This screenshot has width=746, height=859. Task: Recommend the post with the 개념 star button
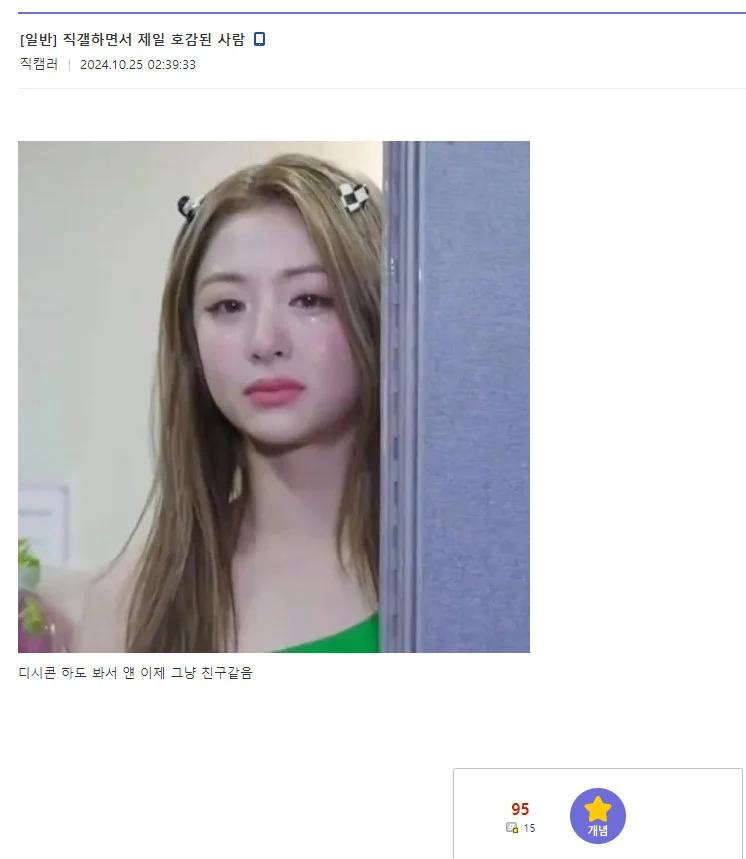pos(597,815)
